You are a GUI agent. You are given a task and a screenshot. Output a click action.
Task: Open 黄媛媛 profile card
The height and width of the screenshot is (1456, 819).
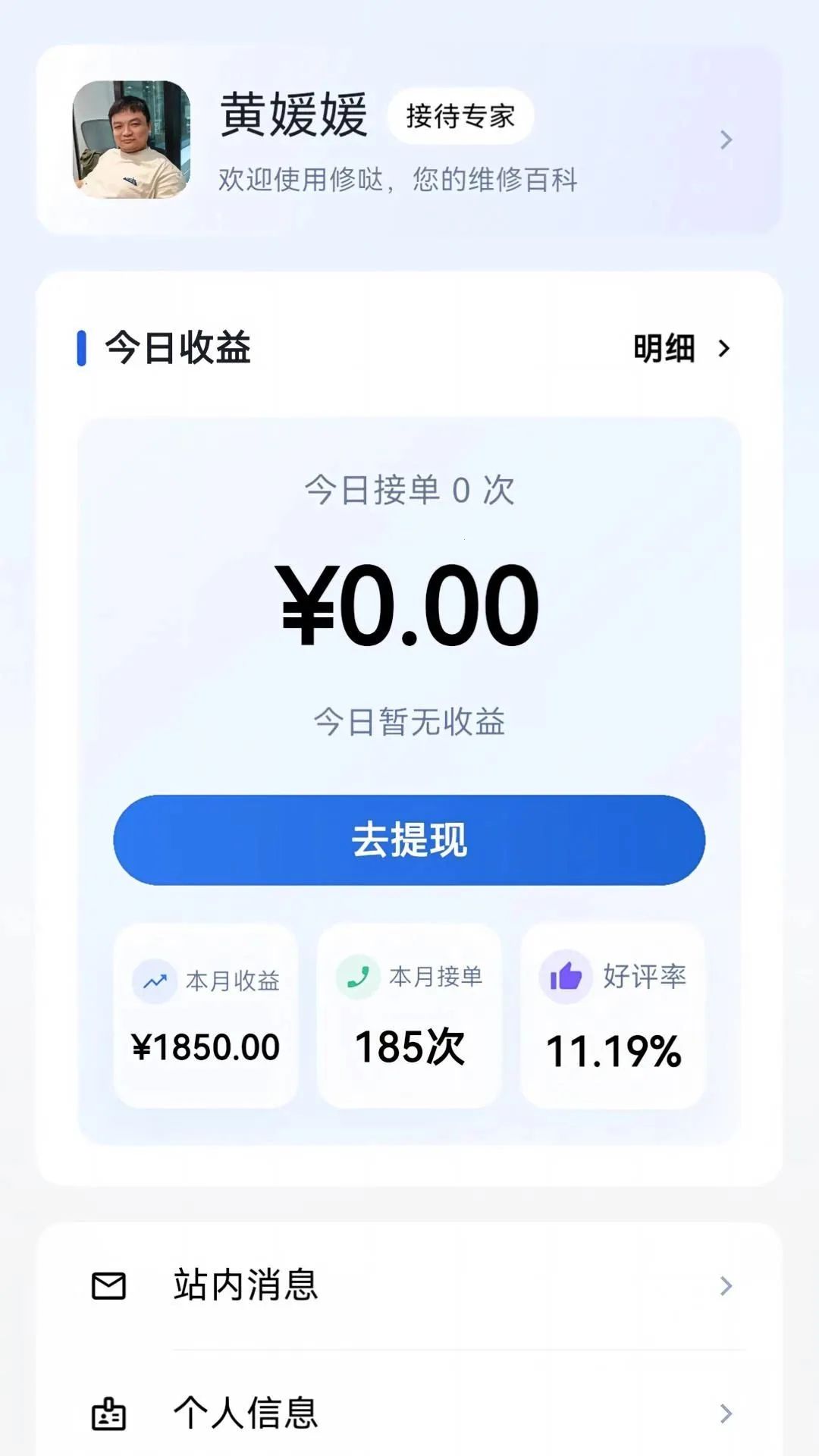(x=409, y=140)
